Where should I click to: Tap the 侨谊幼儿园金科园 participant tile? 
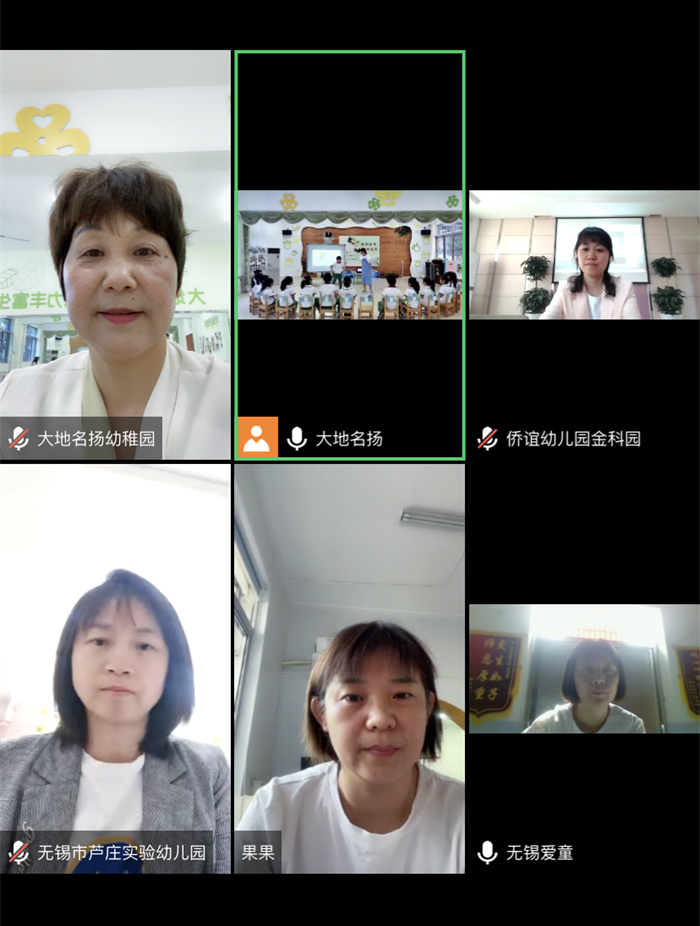[x=584, y=255]
